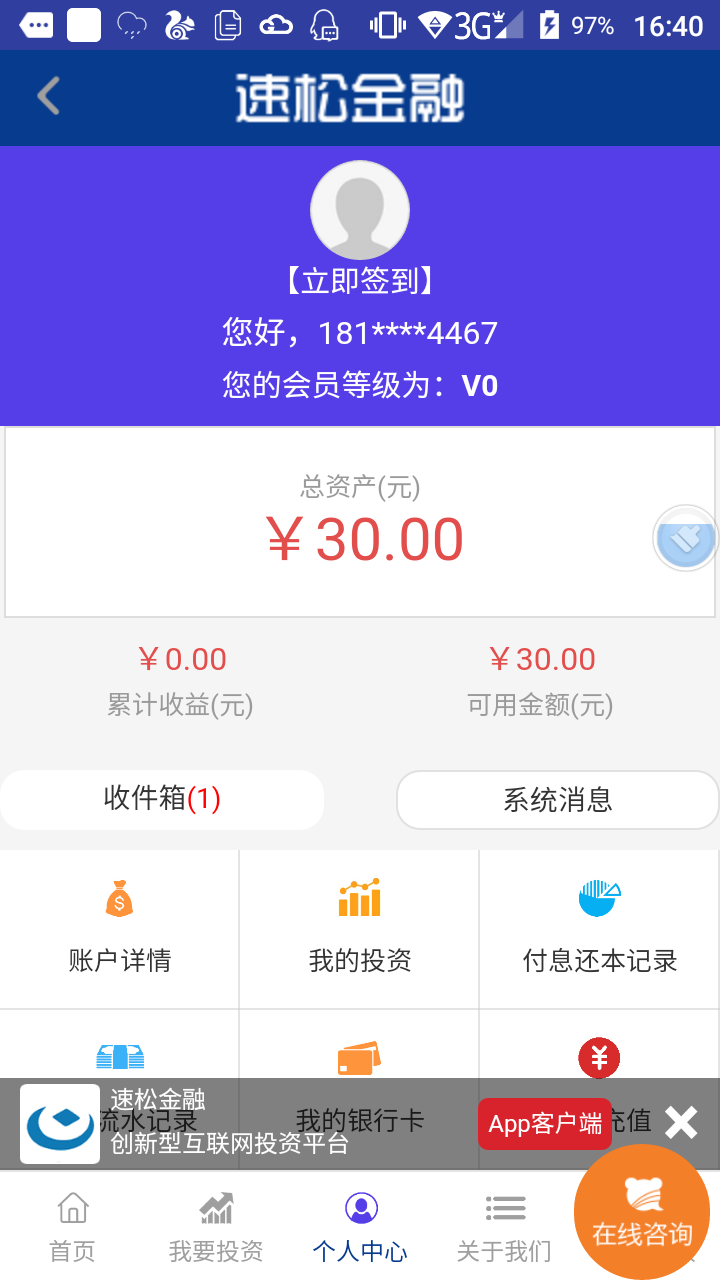Go to the 关于我们 tab
Screen dimensions: 720x1280
click(x=504, y=1226)
